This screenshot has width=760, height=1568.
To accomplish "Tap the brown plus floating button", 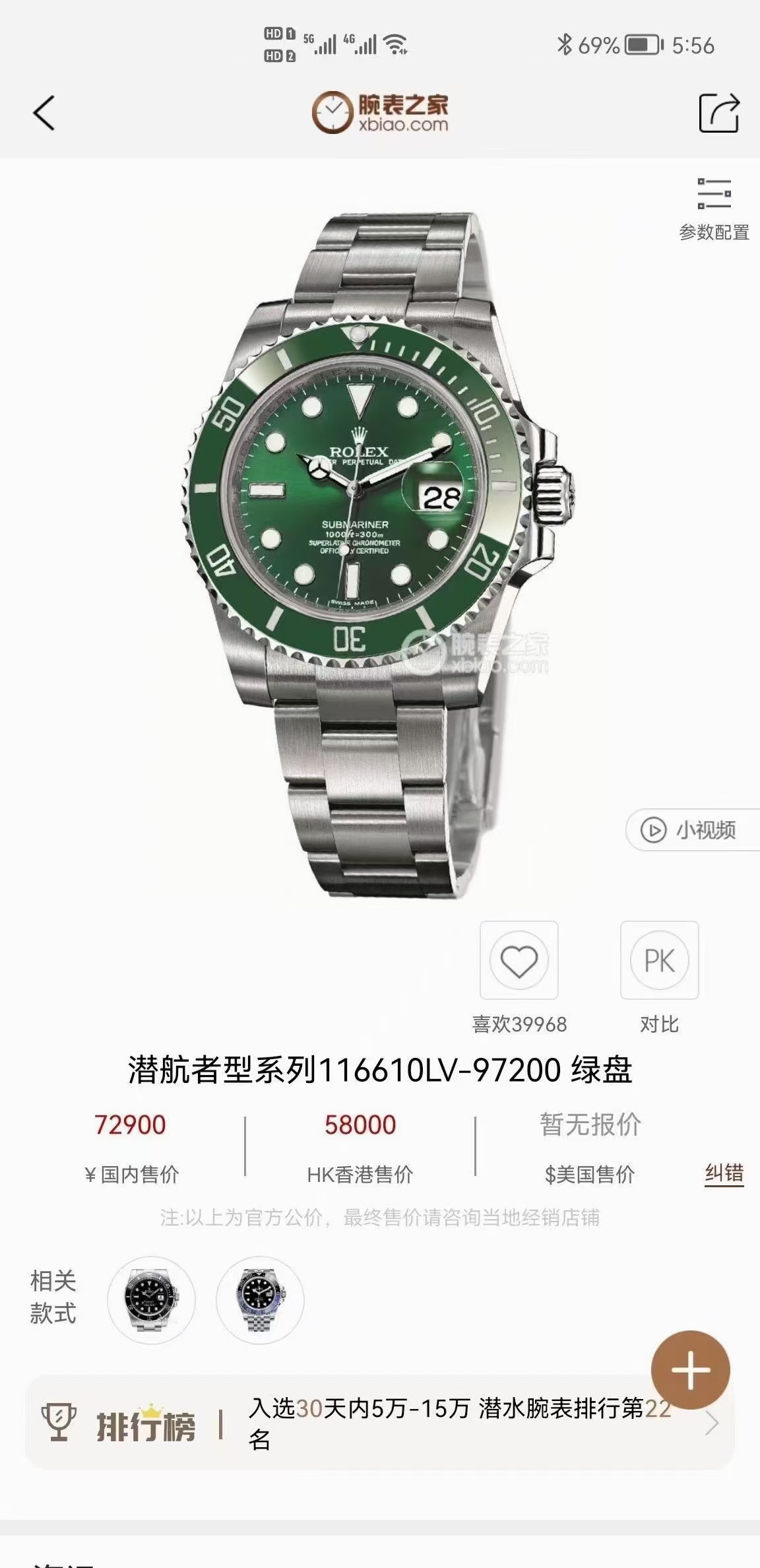I will coord(690,1370).
